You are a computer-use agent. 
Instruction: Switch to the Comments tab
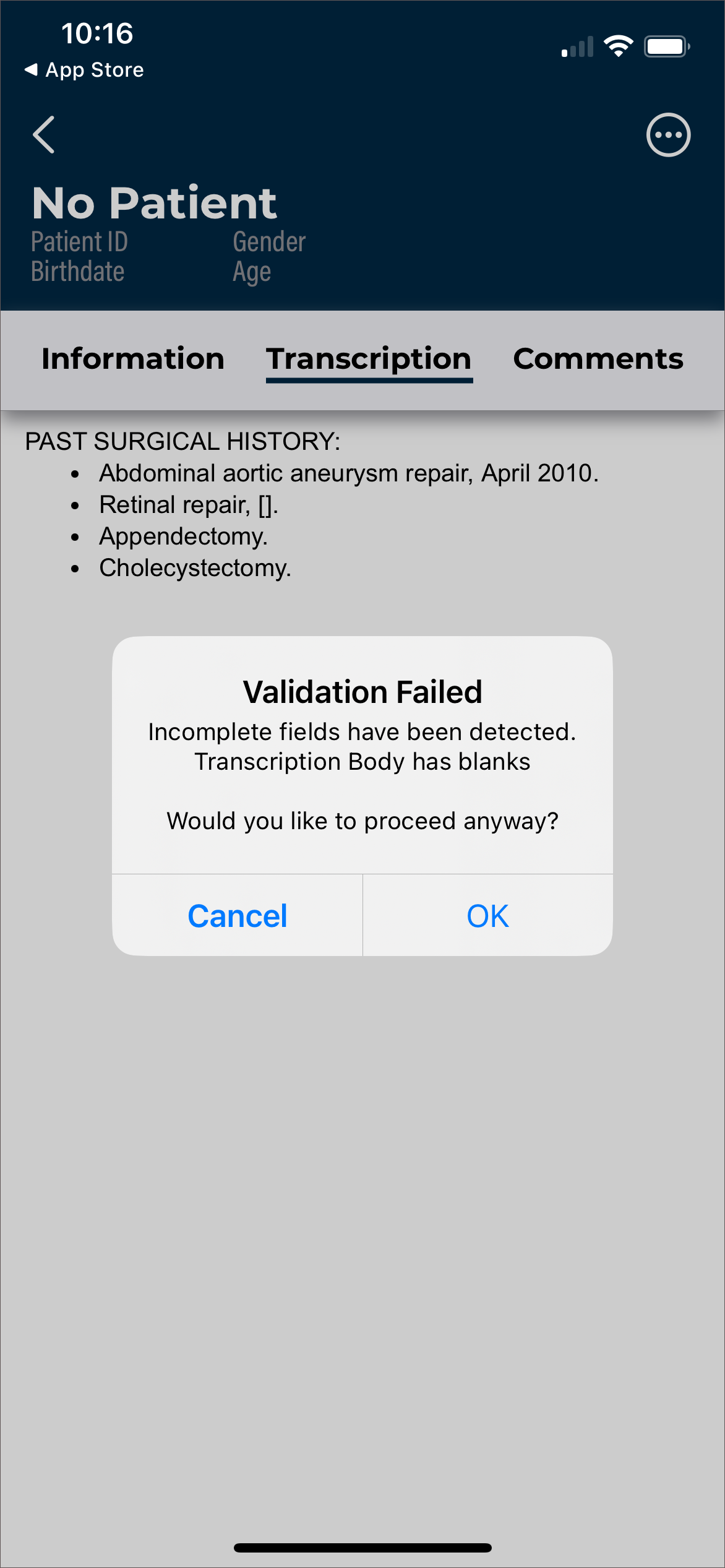pos(598,359)
